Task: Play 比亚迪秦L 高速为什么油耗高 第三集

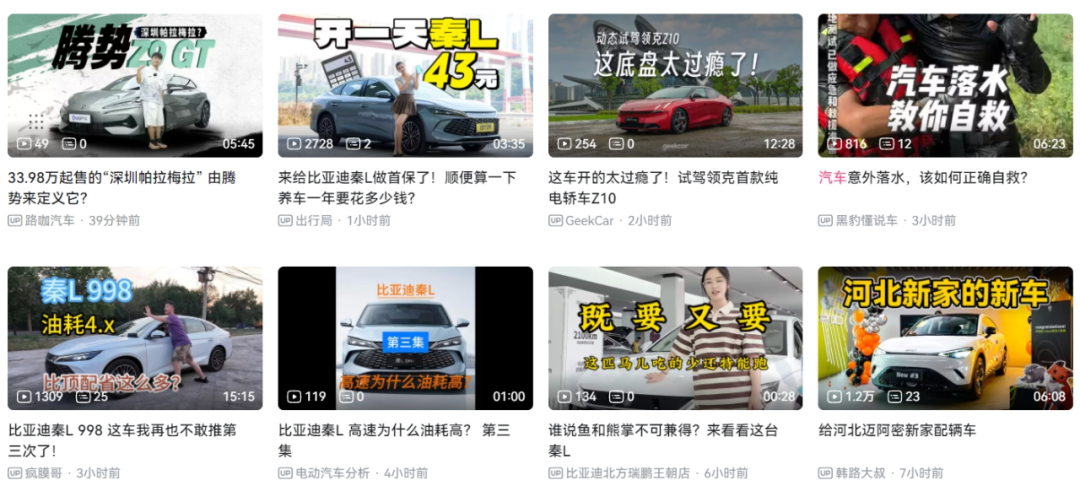Action: click(x=405, y=338)
